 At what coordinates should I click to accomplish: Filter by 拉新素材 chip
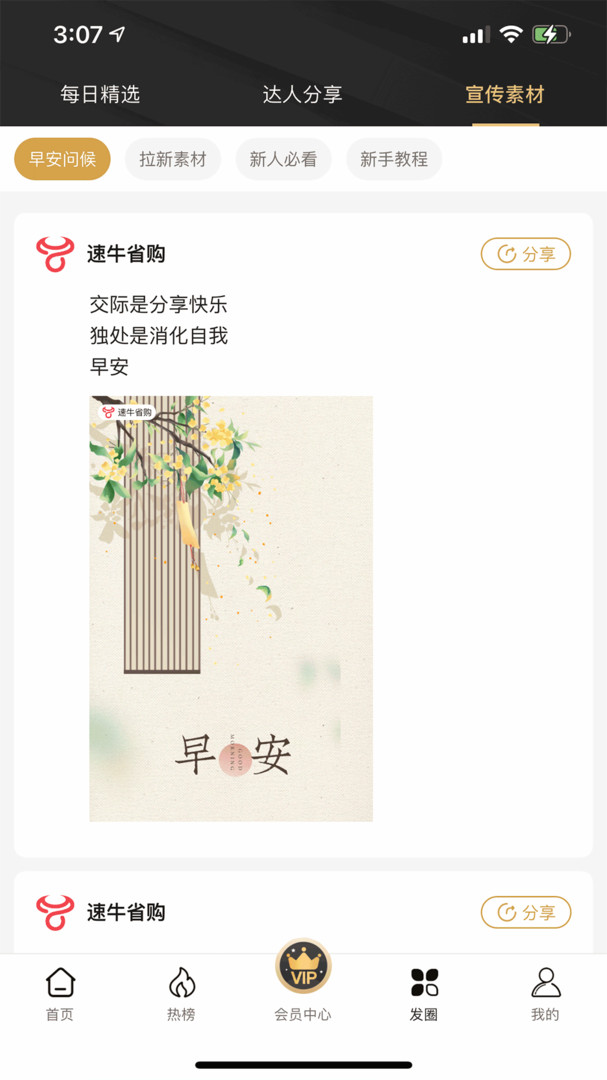[x=173, y=159]
